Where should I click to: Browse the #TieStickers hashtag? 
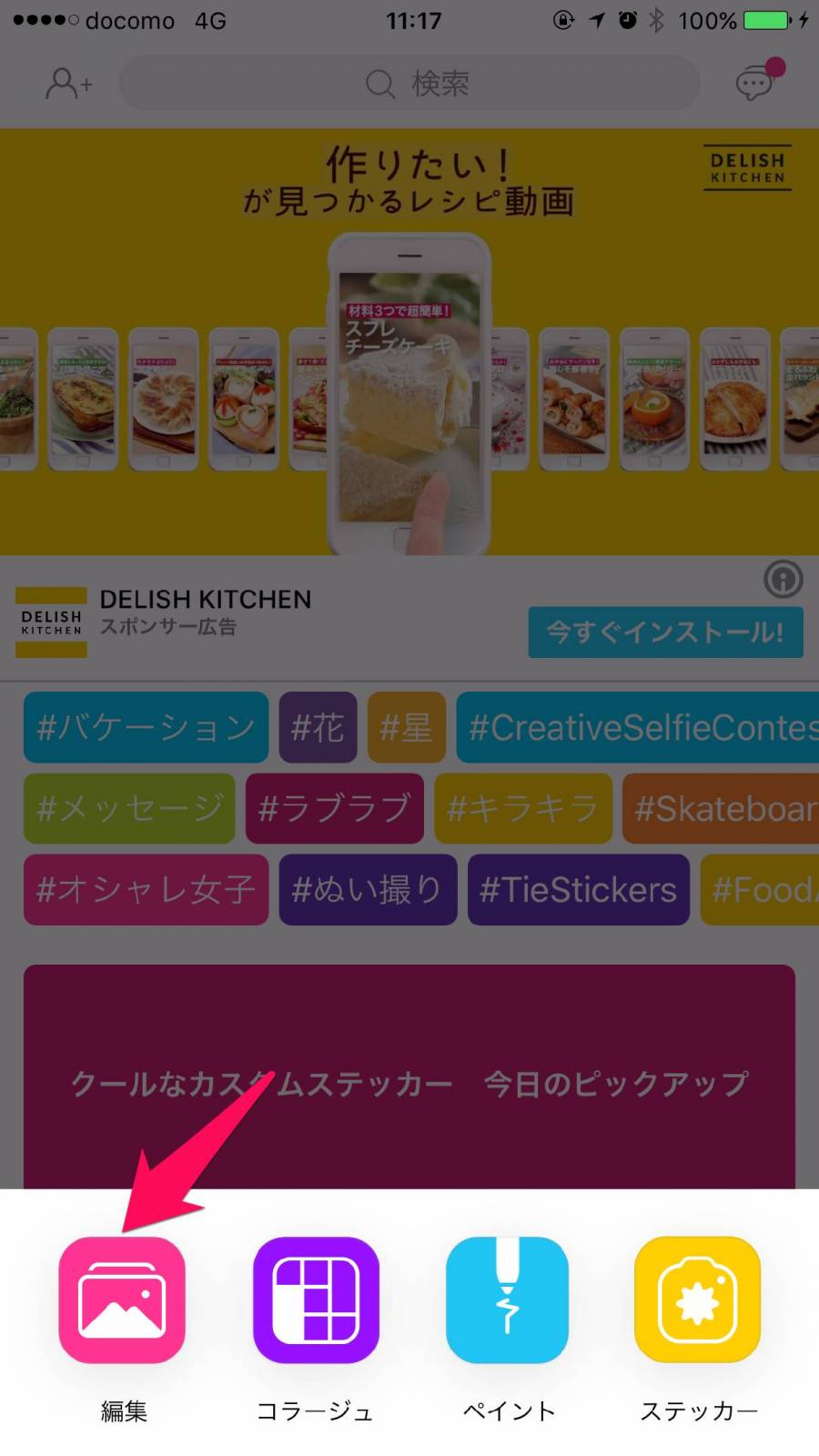point(578,889)
